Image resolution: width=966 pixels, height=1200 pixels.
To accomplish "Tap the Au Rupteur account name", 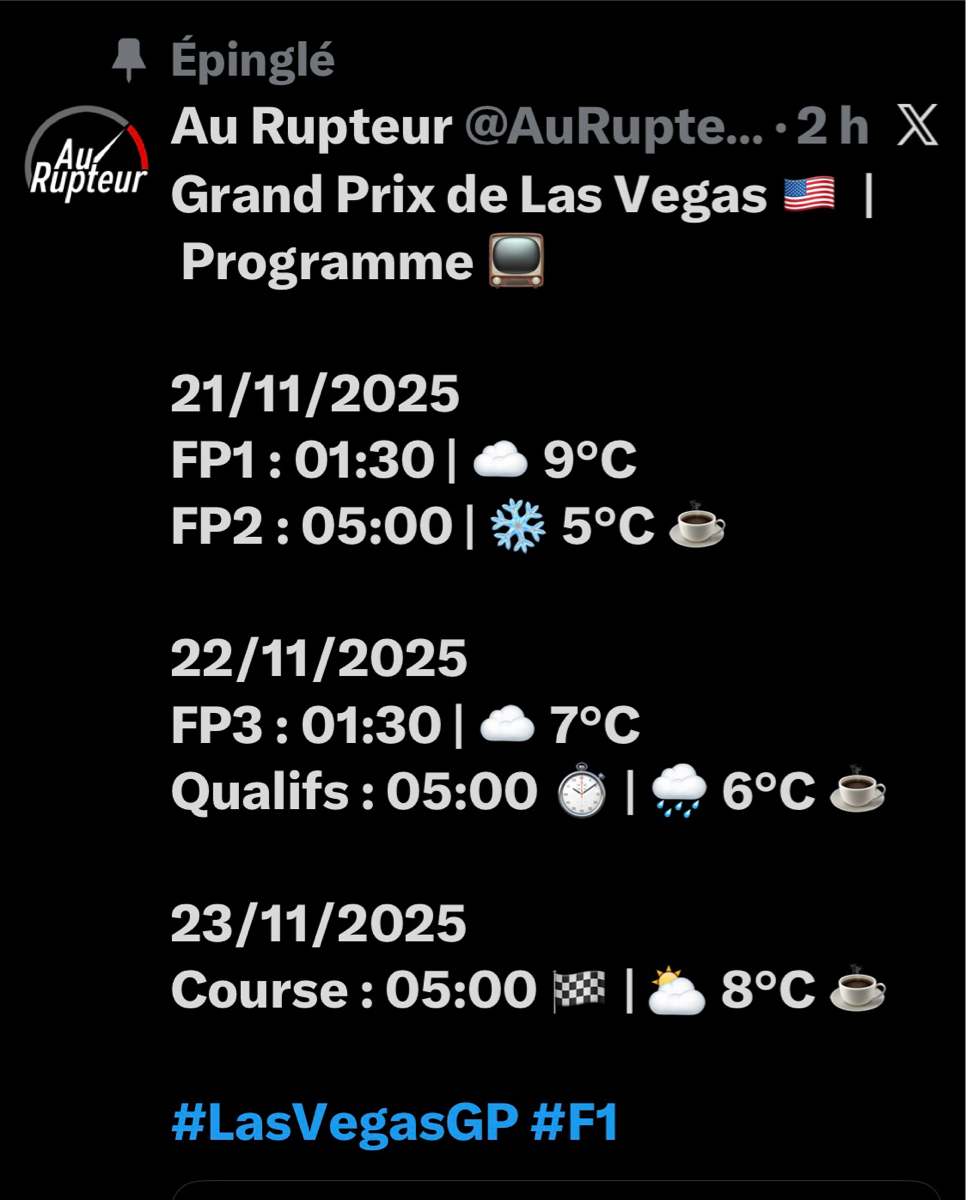I will (x=311, y=128).
